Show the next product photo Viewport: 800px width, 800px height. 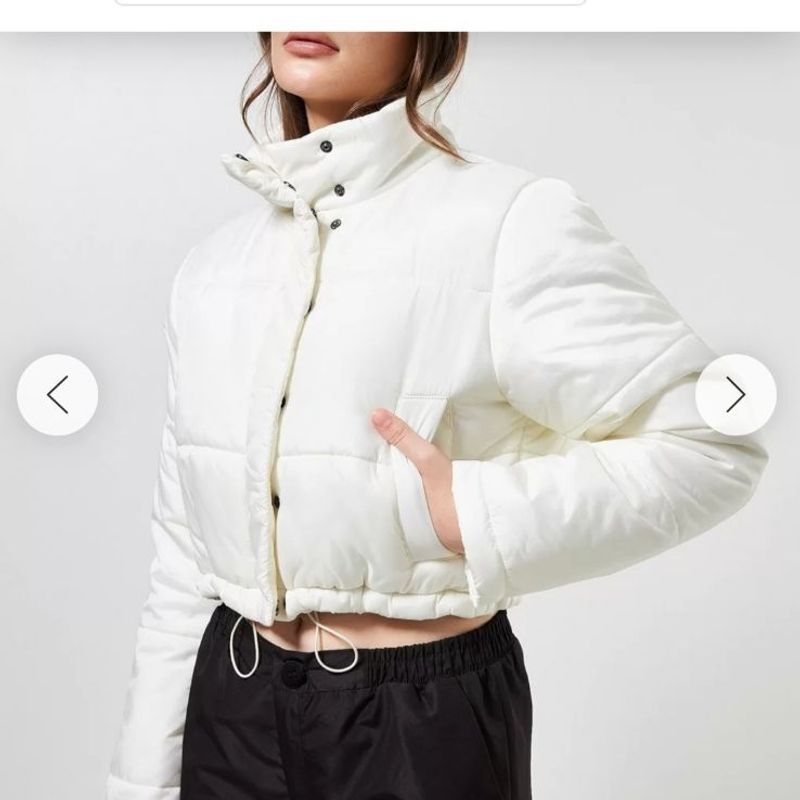pyautogui.click(x=736, y=395)
